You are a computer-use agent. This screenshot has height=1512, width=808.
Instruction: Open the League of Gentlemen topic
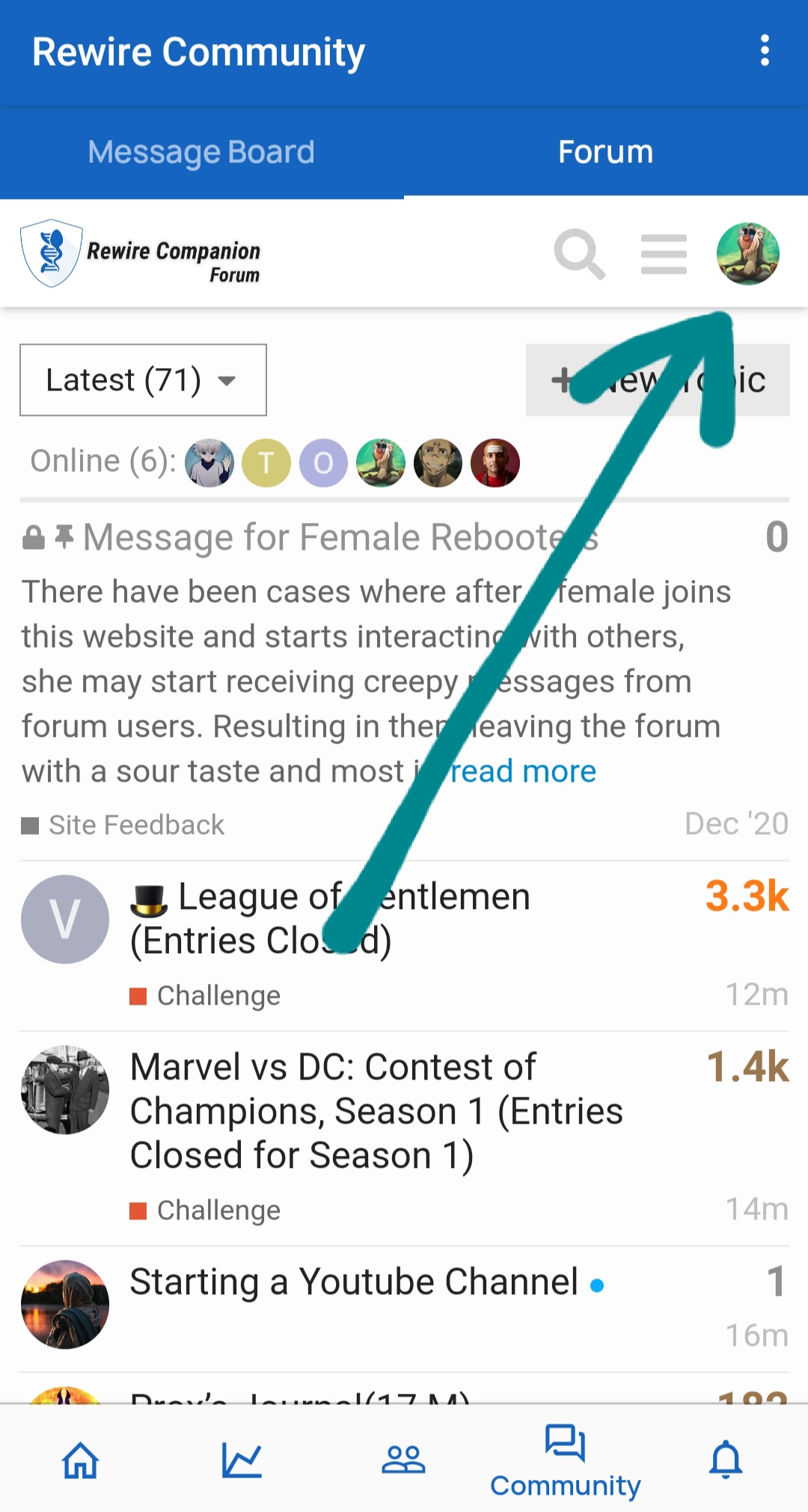click(330, 918)
